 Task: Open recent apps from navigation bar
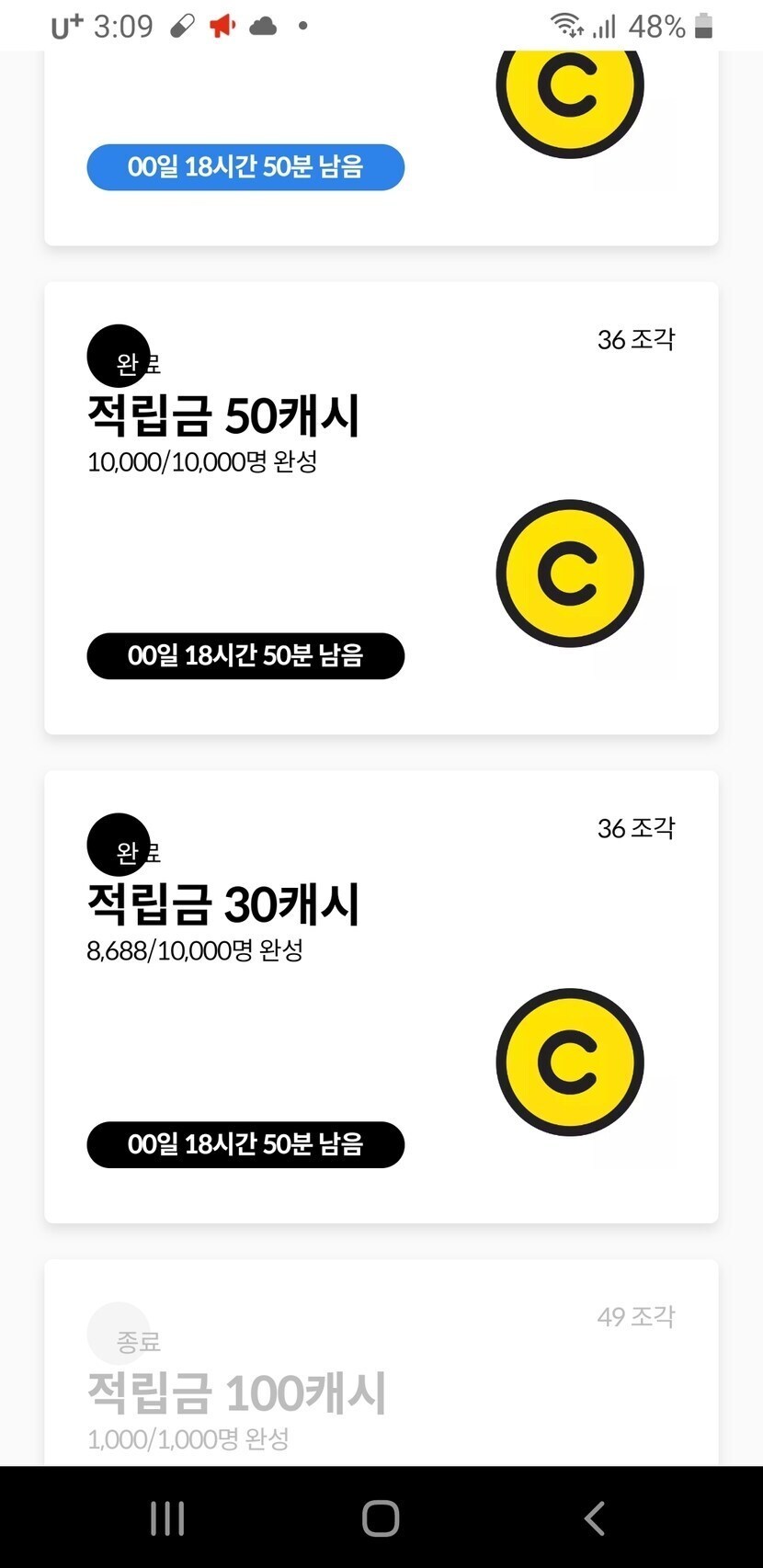pyautogui.click(x=167, y=1518)
